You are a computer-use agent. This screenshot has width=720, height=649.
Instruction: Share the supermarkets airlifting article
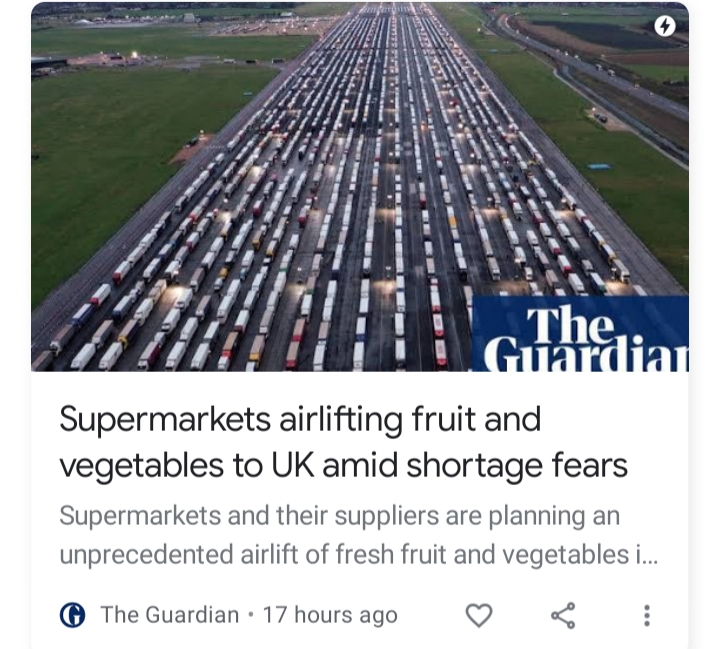(563, 615)
